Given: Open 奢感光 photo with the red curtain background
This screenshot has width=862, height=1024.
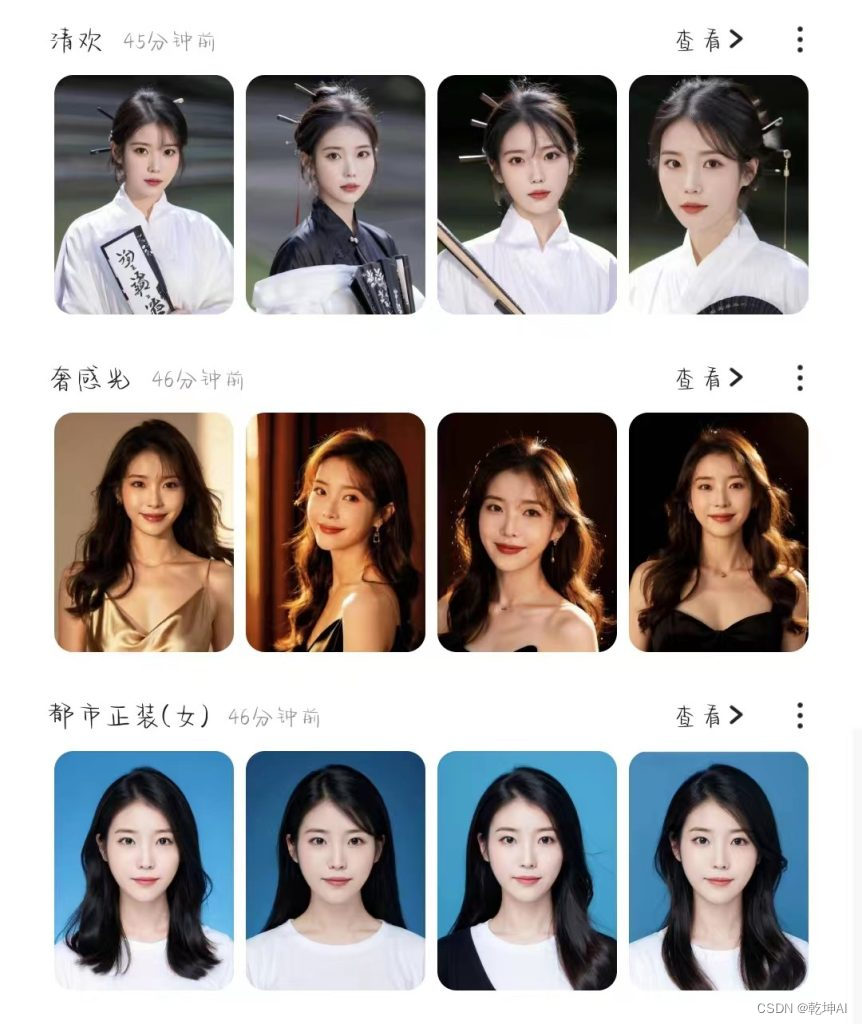Looking at the screenshot, I should [336, 532].
